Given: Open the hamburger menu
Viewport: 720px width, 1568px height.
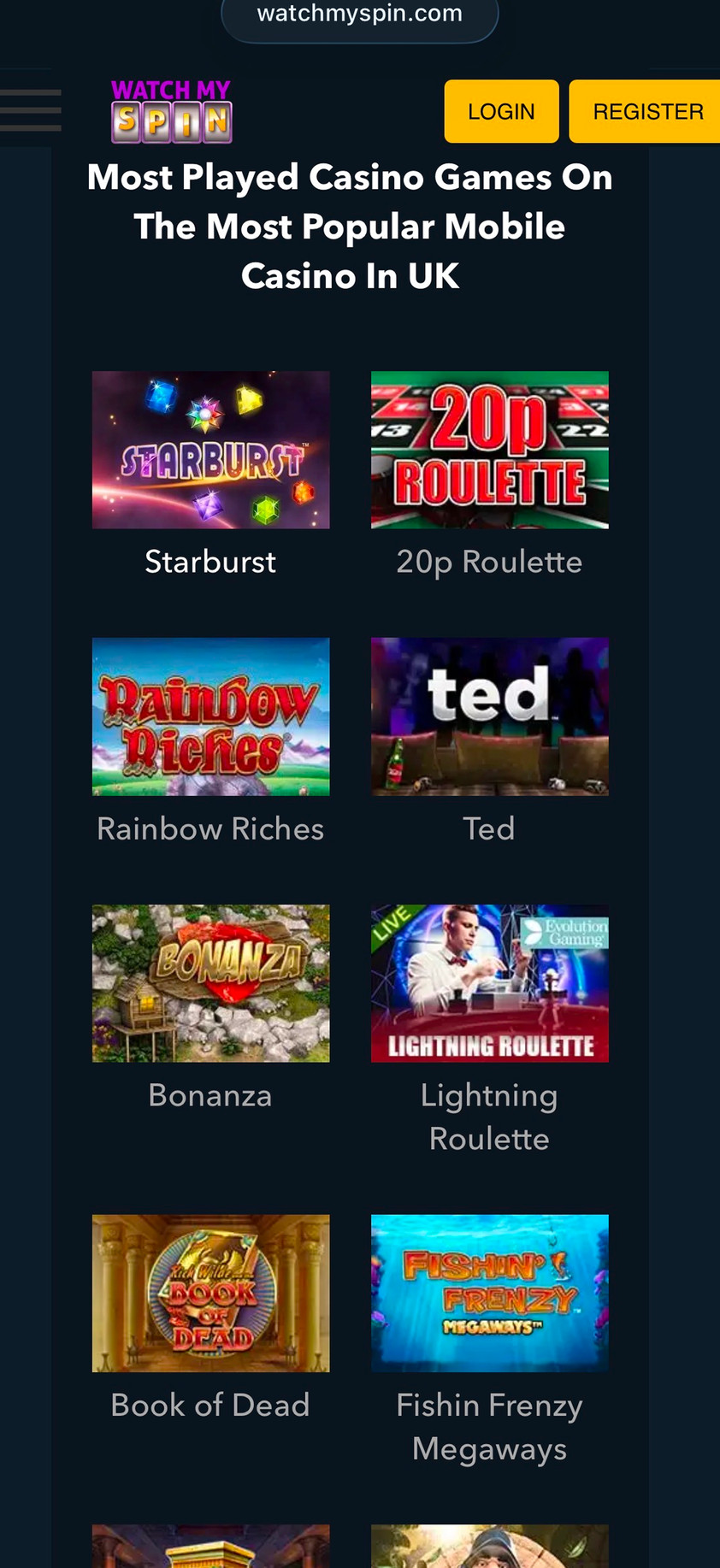Looking at the screenshot, I should pyautogui.click(x=31, y=110).
